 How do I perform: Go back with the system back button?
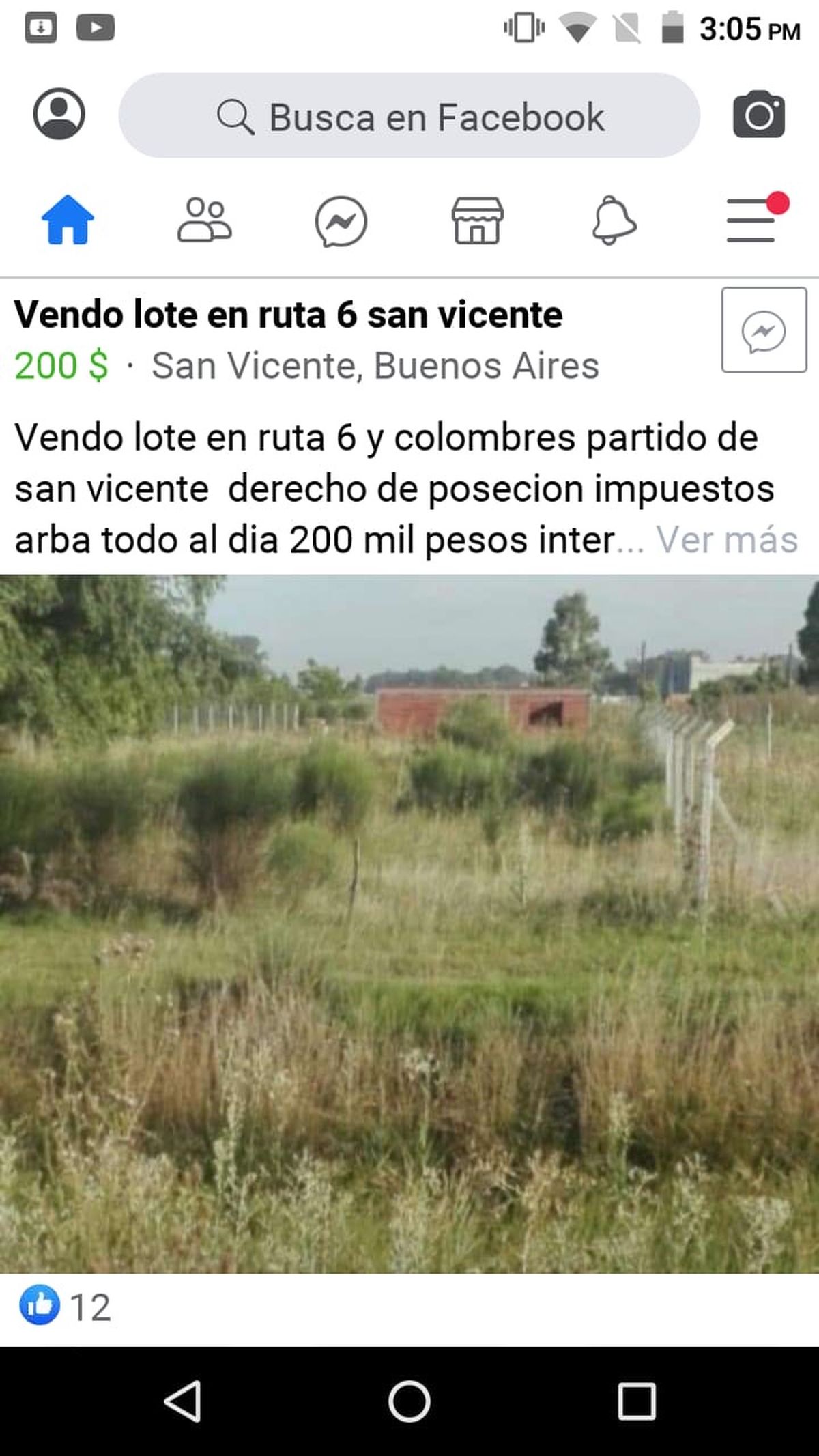(x=182, y=1401)
